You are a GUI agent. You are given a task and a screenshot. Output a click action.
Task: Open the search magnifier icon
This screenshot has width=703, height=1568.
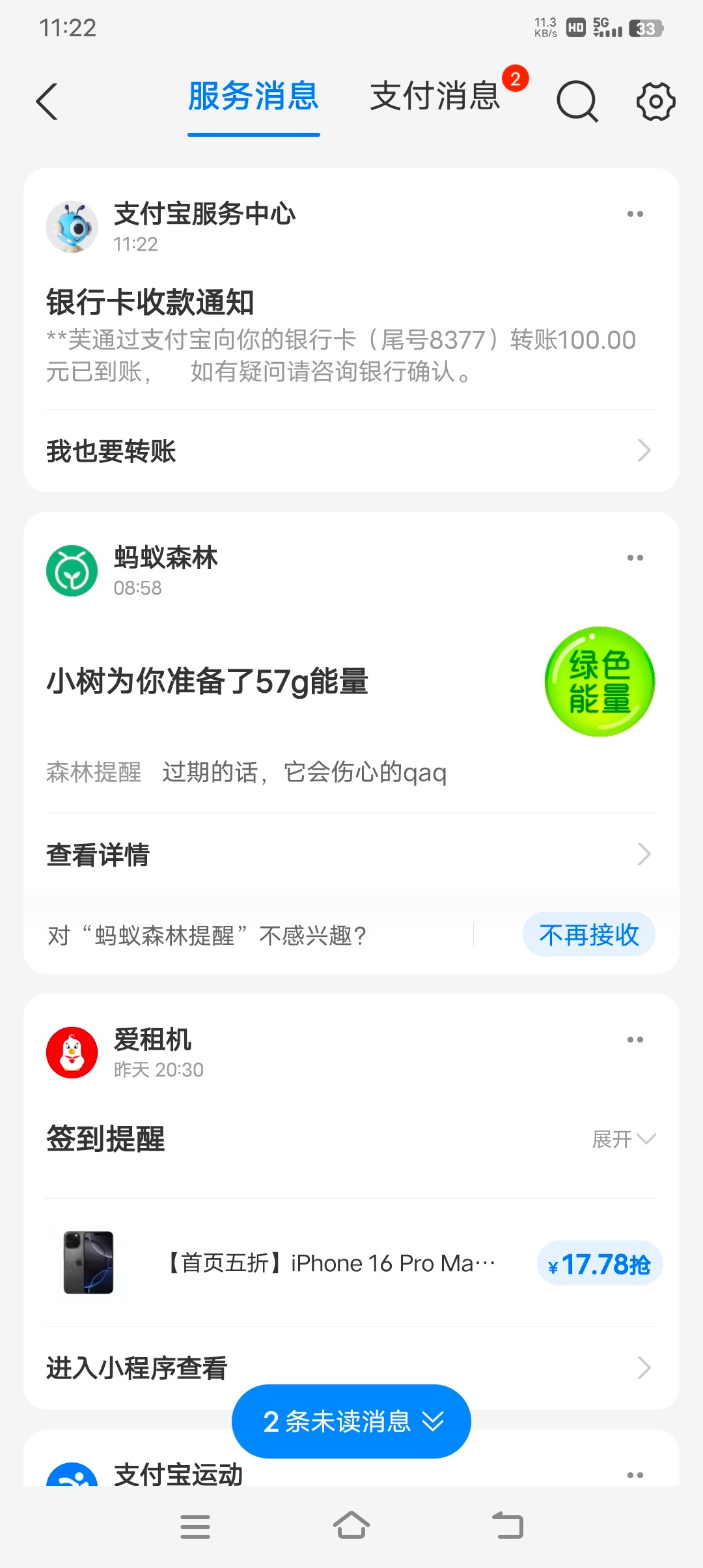click(x=577, y=102)
